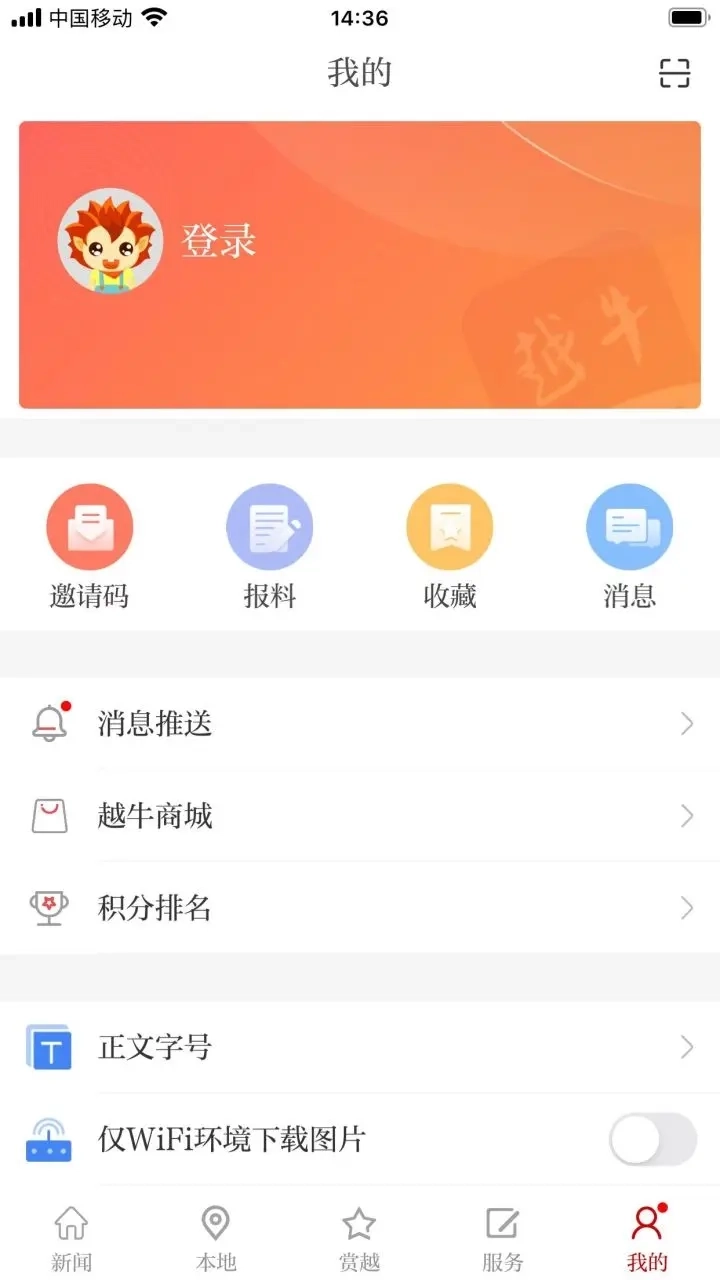Toggle 仅WiFi环境下载图片 switch

tap(651, 1140)
